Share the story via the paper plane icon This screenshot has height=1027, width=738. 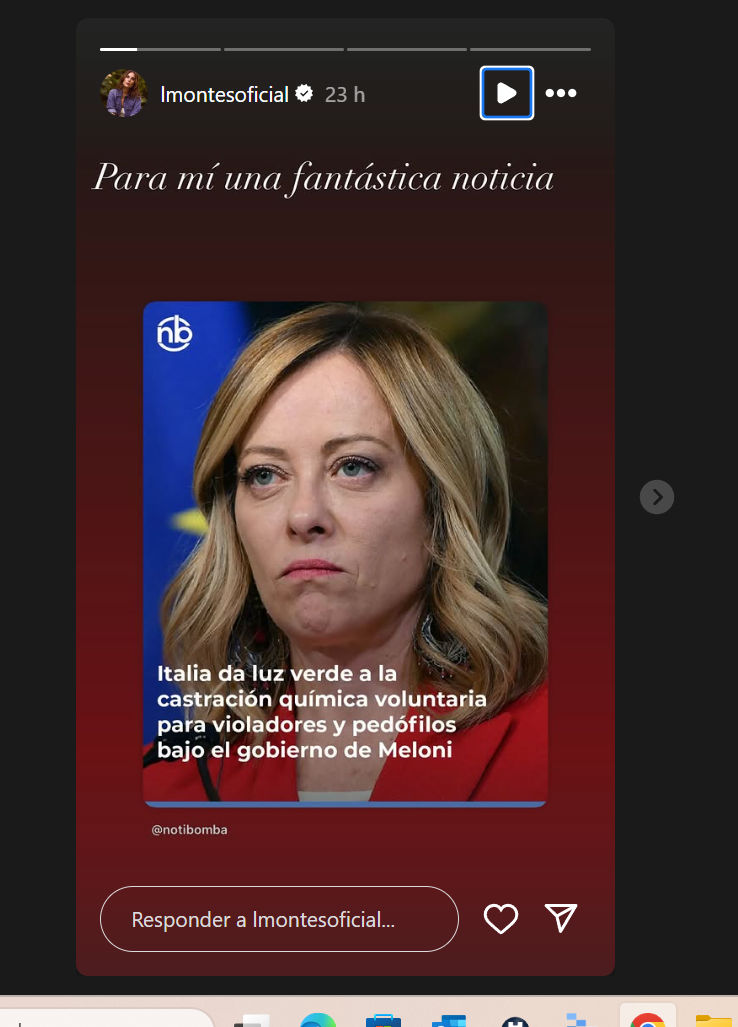[561, 917]
